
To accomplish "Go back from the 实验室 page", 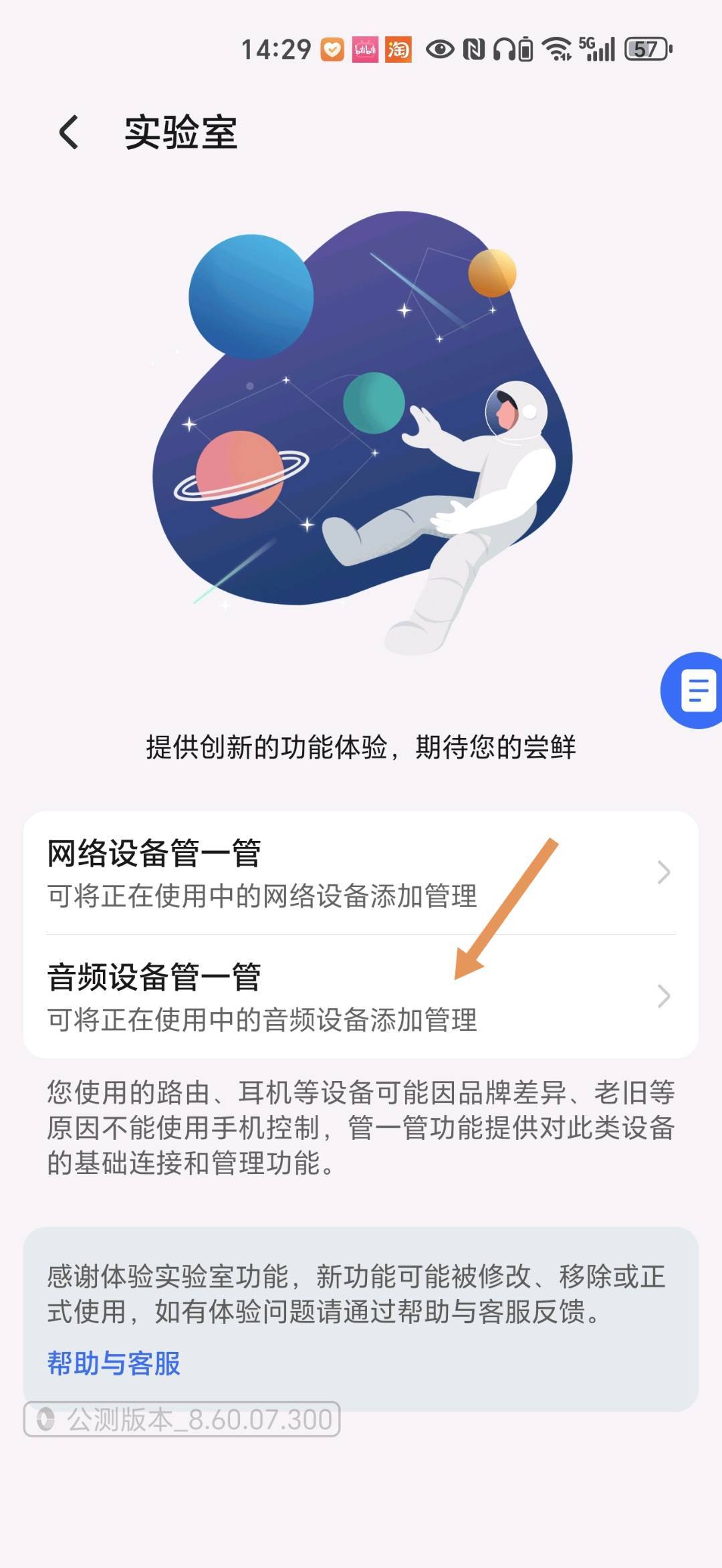I will pyautogui.click(x=69, y=132).
